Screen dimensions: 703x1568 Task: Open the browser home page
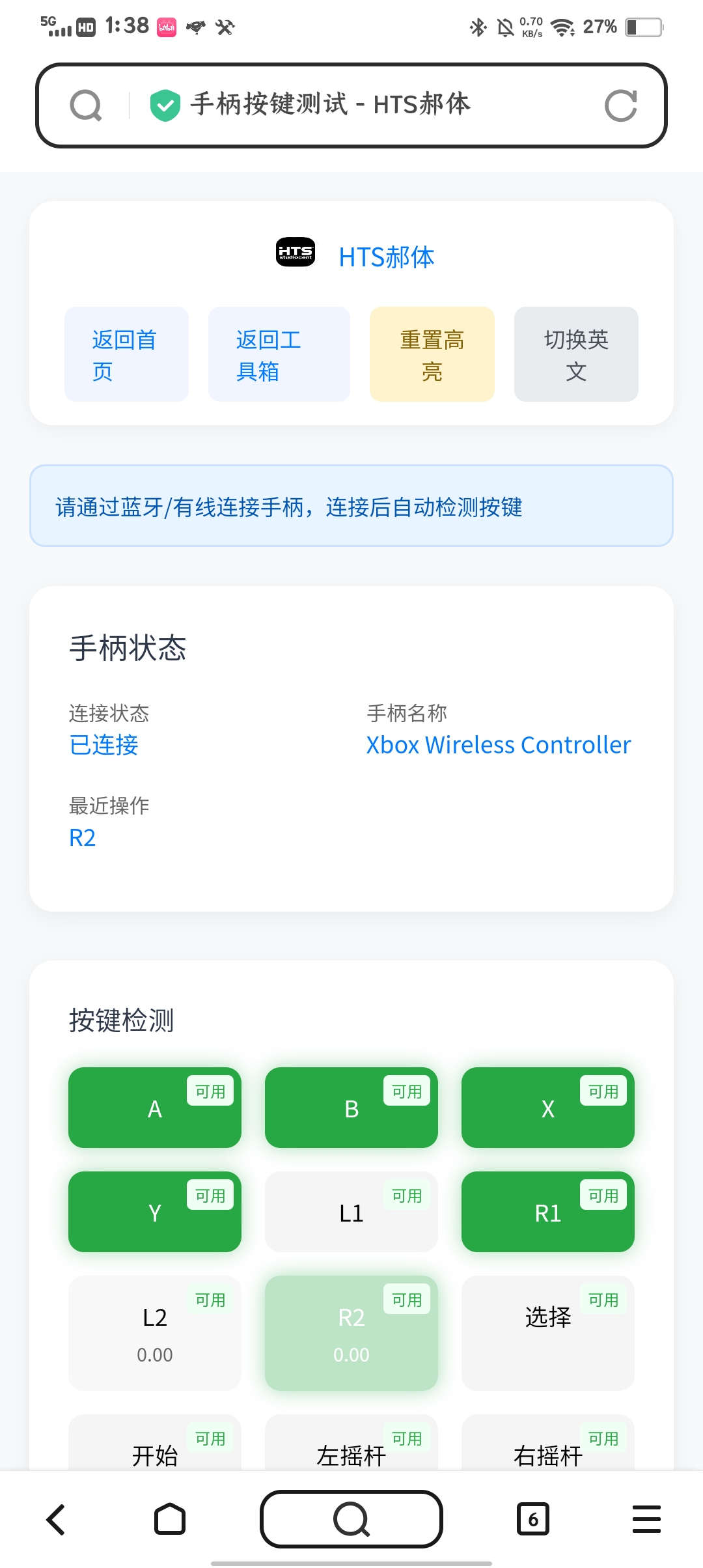point(170,1520)
